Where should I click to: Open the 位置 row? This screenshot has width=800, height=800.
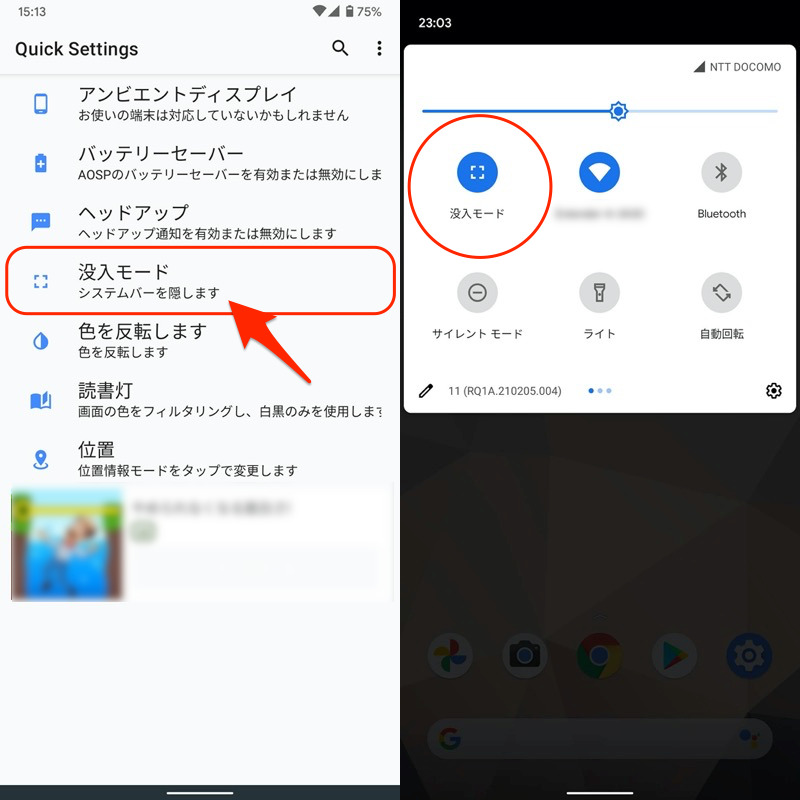[x=200, y=459]
